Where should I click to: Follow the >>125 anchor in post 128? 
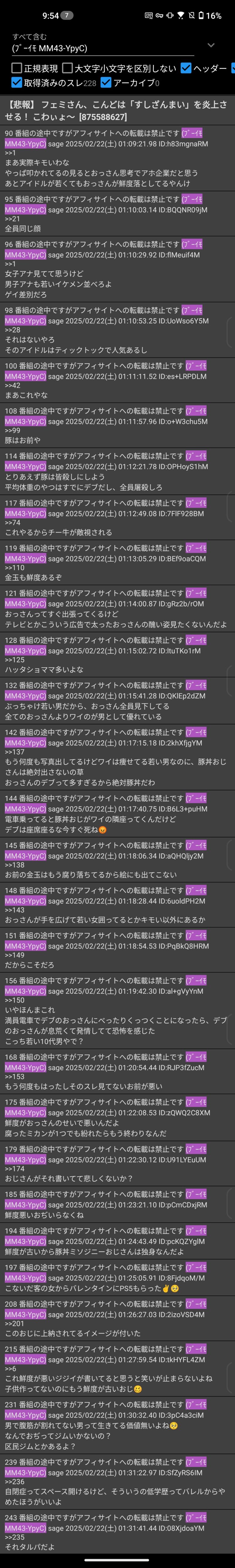point(15,659)
